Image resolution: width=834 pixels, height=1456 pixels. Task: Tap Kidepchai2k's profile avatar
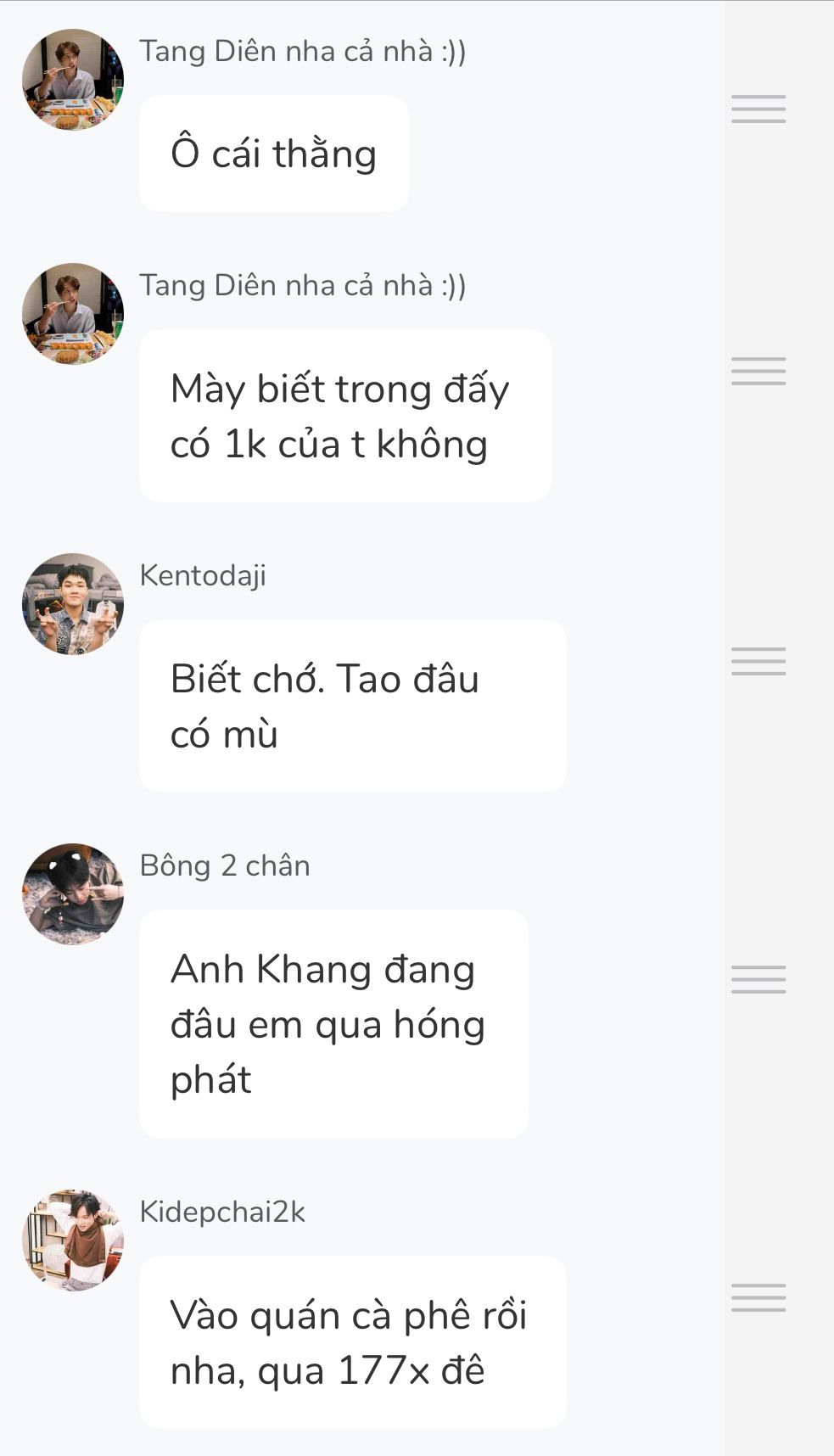tap(73, 1240)
